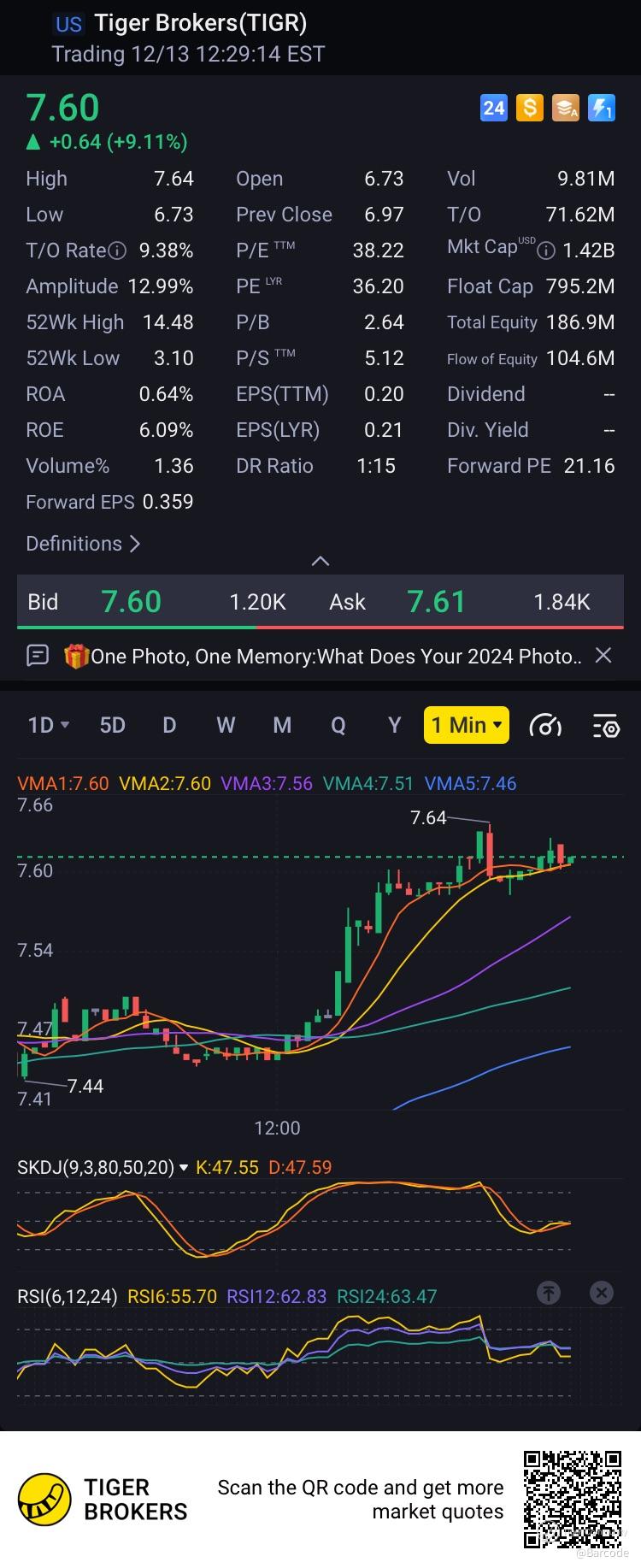
Task: Remove the RSI indicator panel
Action: tap(602, 1293)
